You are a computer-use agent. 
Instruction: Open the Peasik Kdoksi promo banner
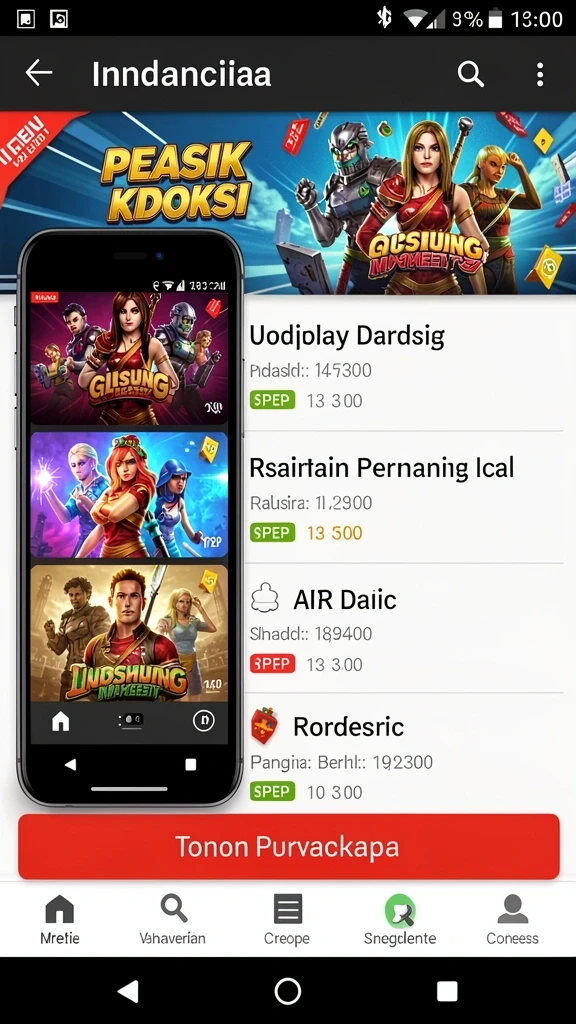click(288, 202)
